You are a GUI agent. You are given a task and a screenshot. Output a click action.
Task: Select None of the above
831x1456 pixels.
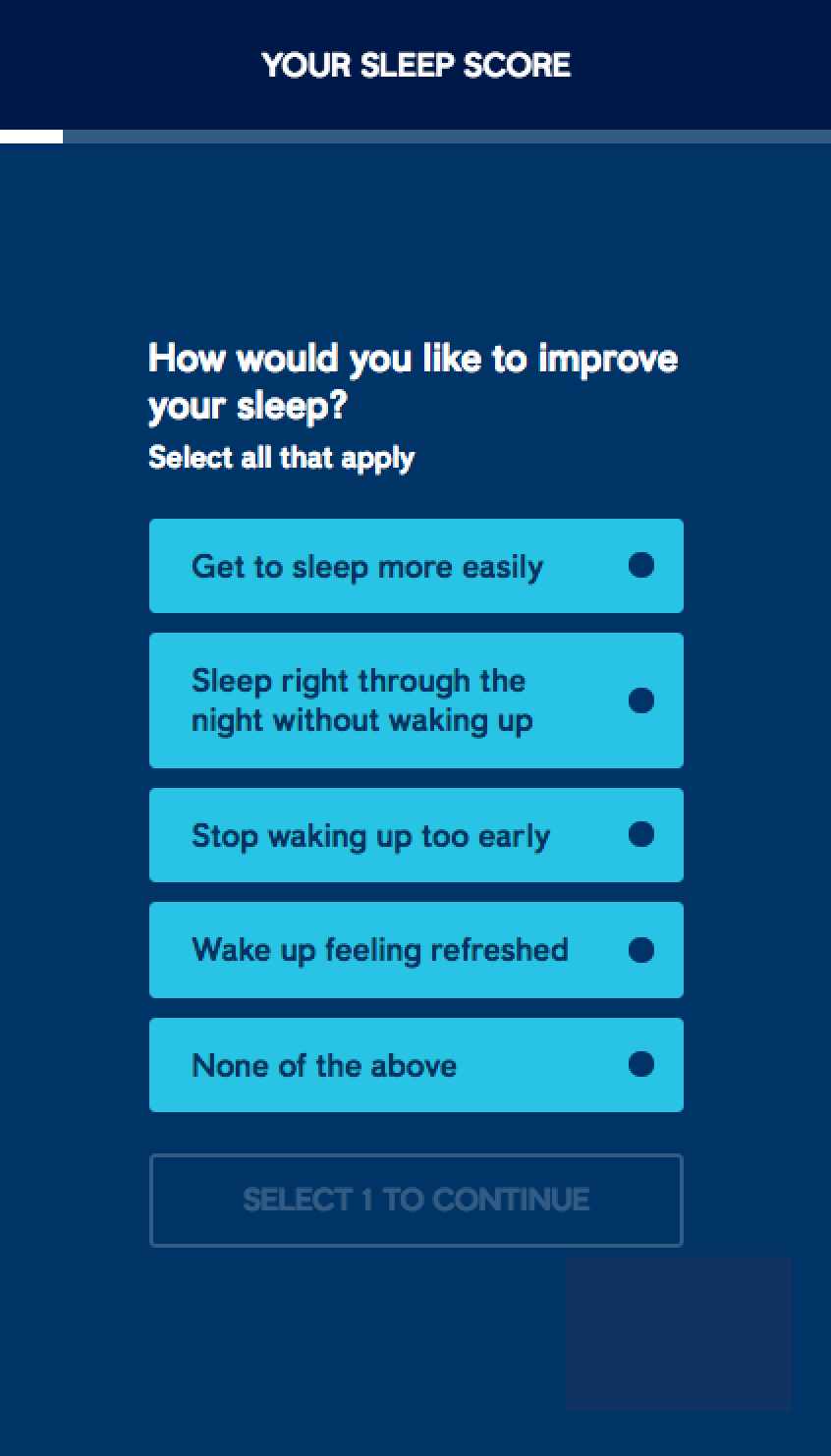pos(415,1065)
